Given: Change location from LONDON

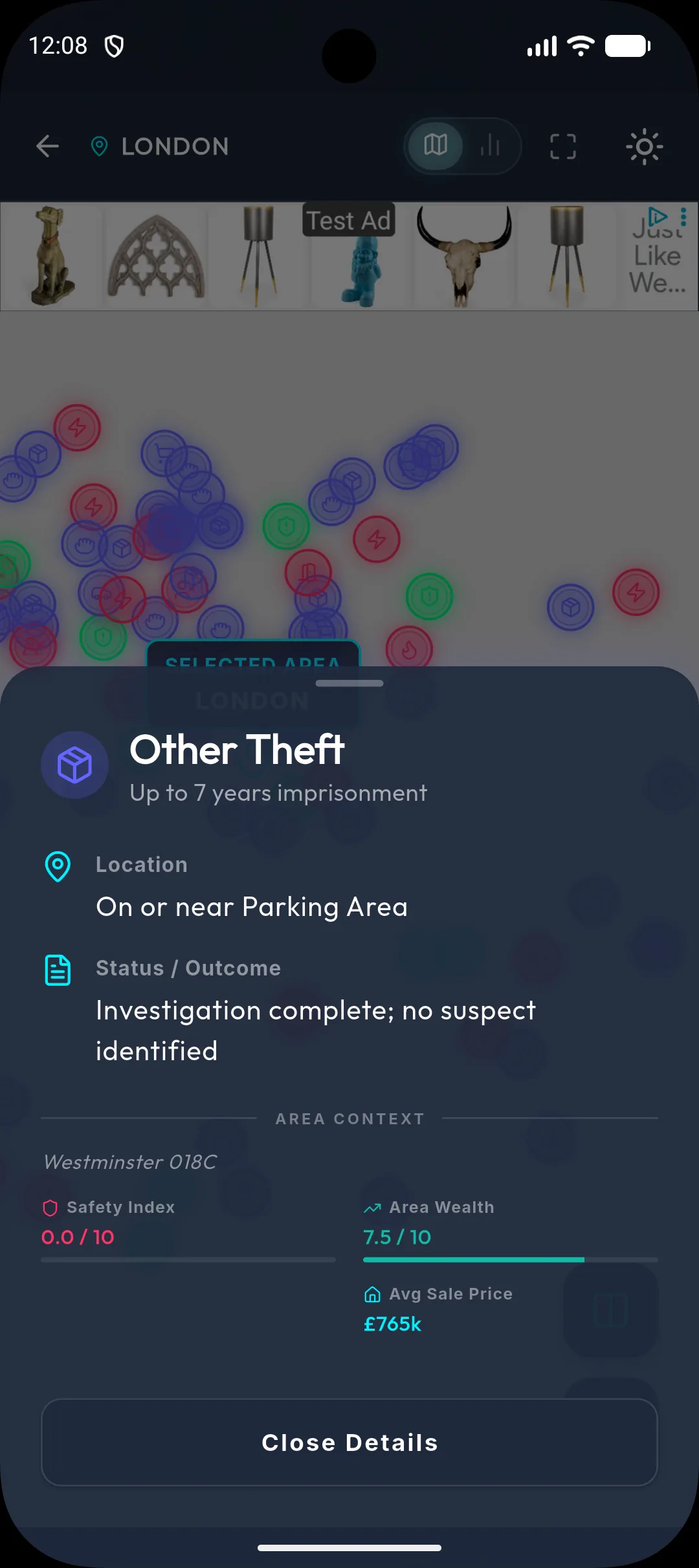Looking at the screenshot, I should click(160, 146).
